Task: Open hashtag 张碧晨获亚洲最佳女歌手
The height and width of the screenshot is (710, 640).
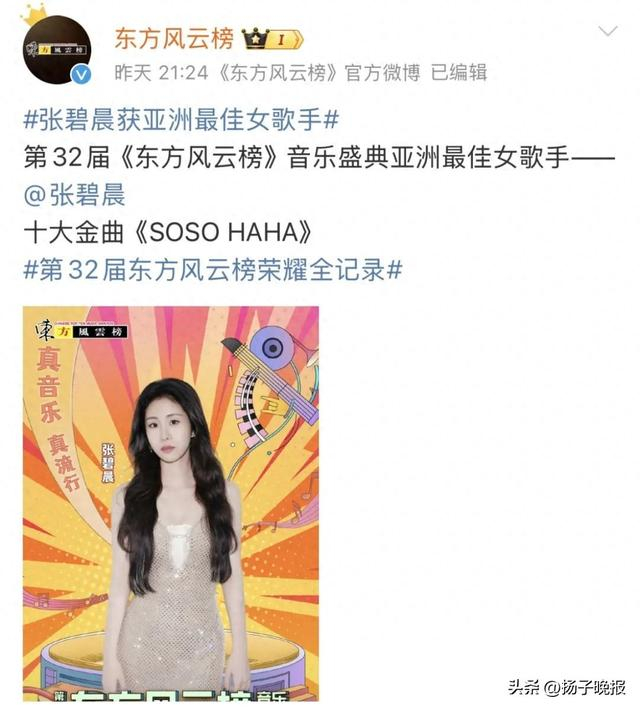Action: pos(181,120)
